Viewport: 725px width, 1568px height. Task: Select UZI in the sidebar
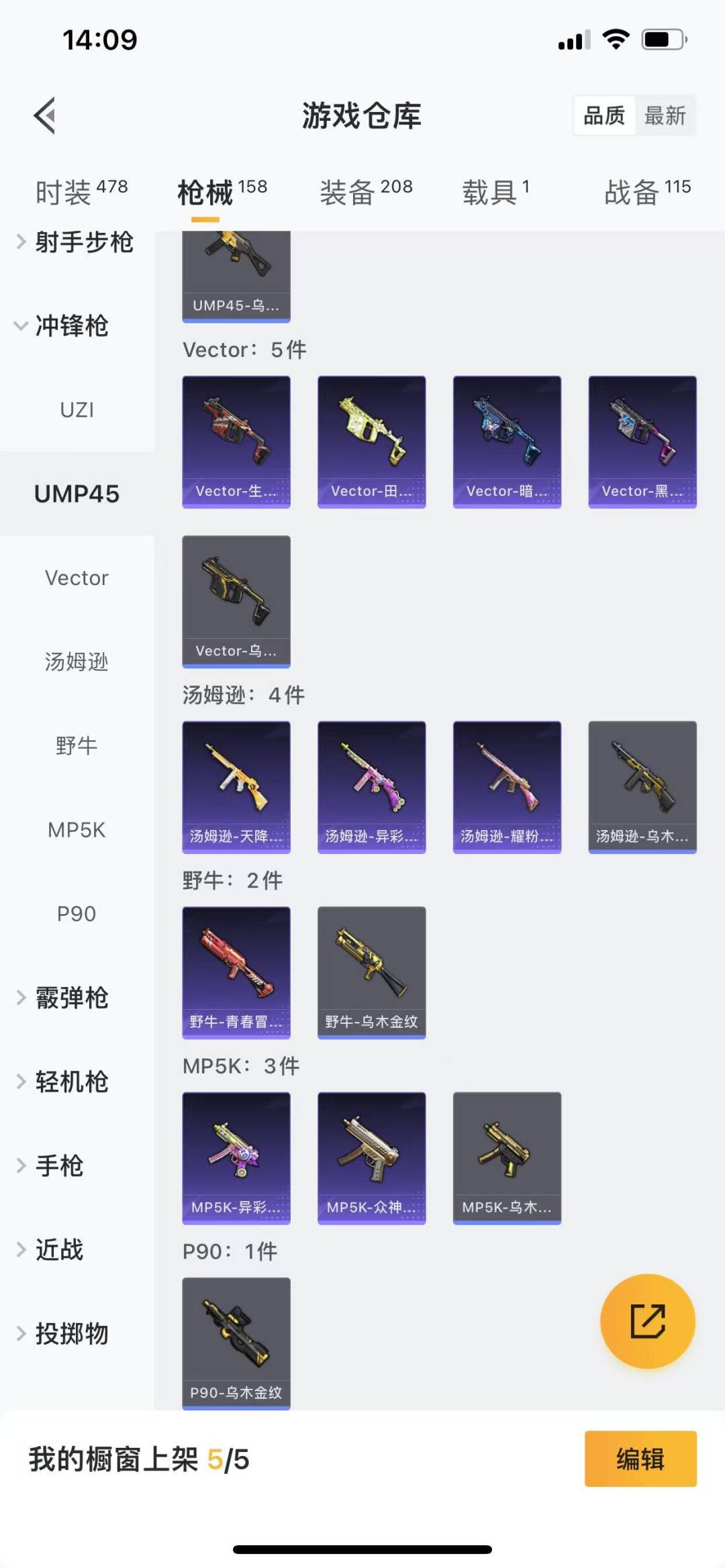pos(77,410)
